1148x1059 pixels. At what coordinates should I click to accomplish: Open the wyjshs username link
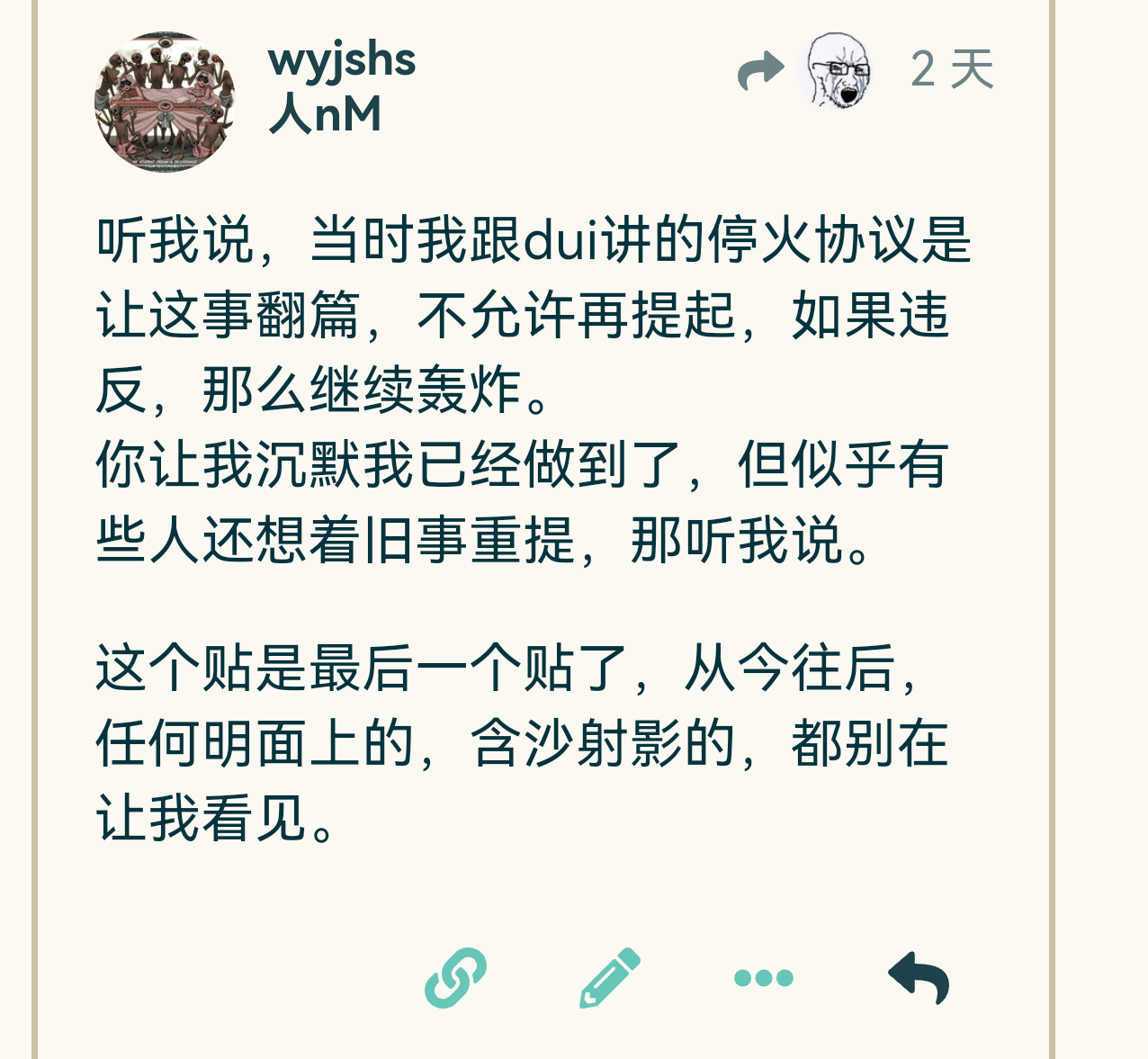click(342, 59)
